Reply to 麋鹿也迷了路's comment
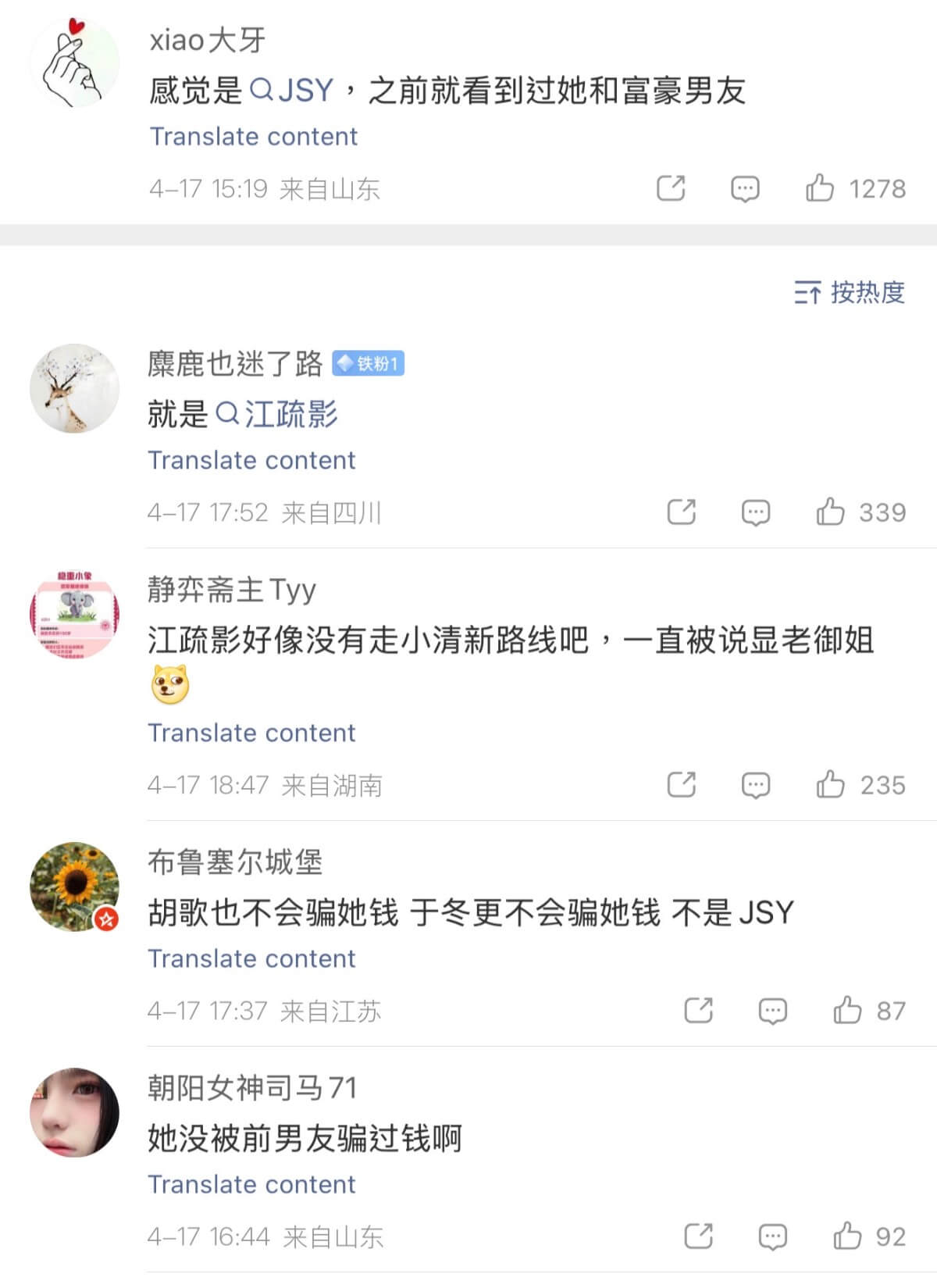Image resolution: width=937 pixels, height=1288 pixels. click(755, 512)
